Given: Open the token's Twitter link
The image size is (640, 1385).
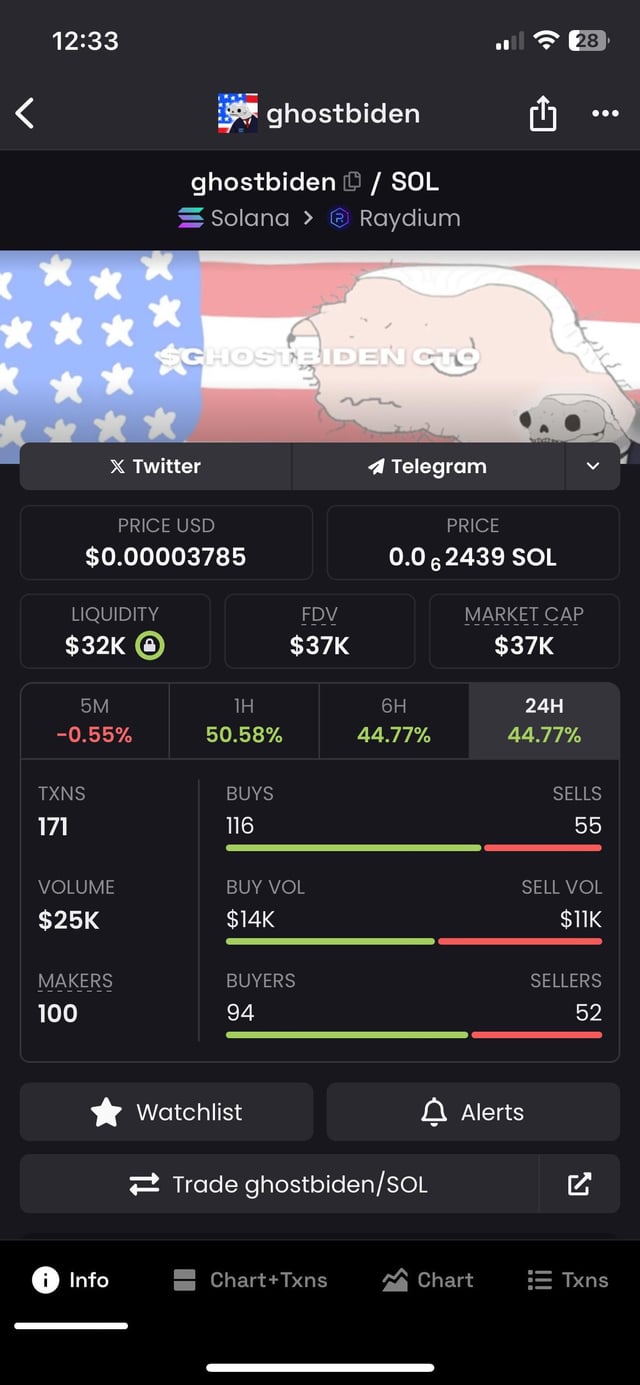Looking at the screenshot, I should point(156,466).
